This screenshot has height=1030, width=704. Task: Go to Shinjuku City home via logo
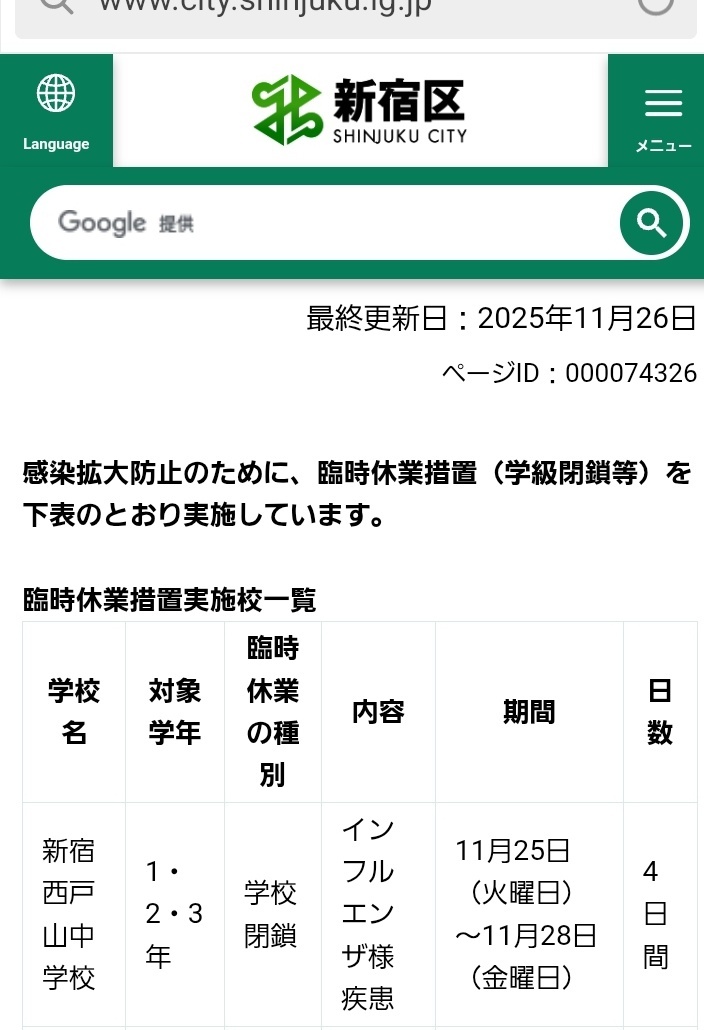360,110
